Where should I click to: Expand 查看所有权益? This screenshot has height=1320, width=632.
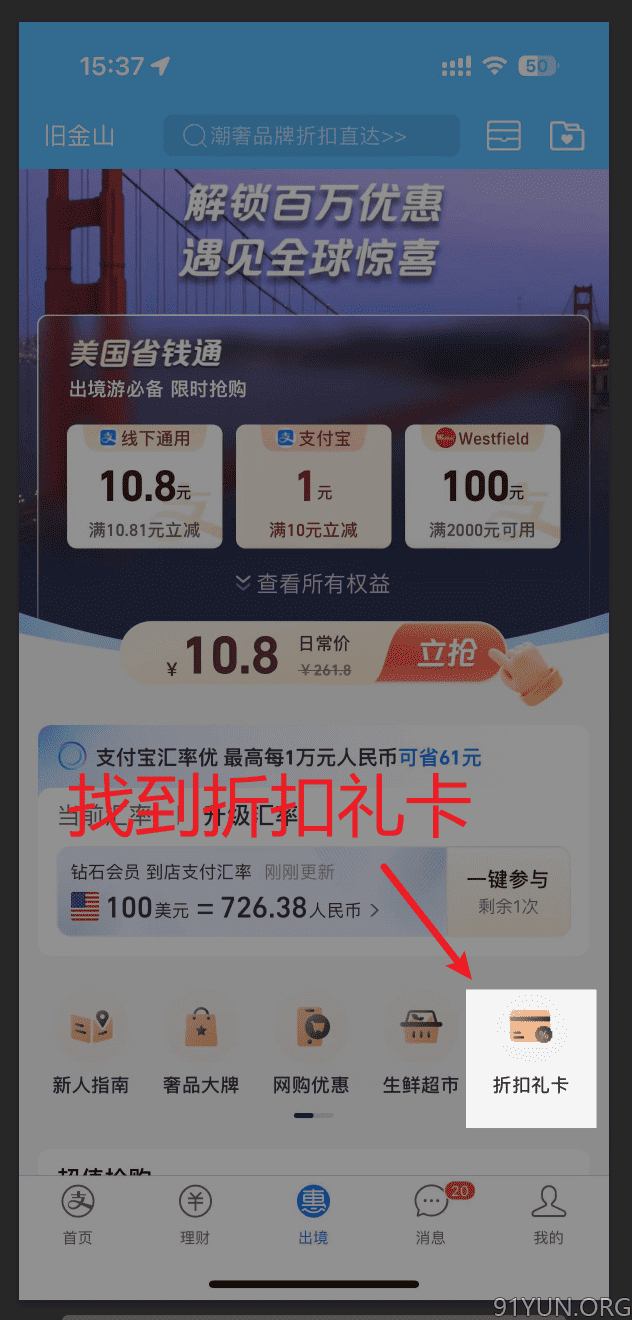point(312,583)
